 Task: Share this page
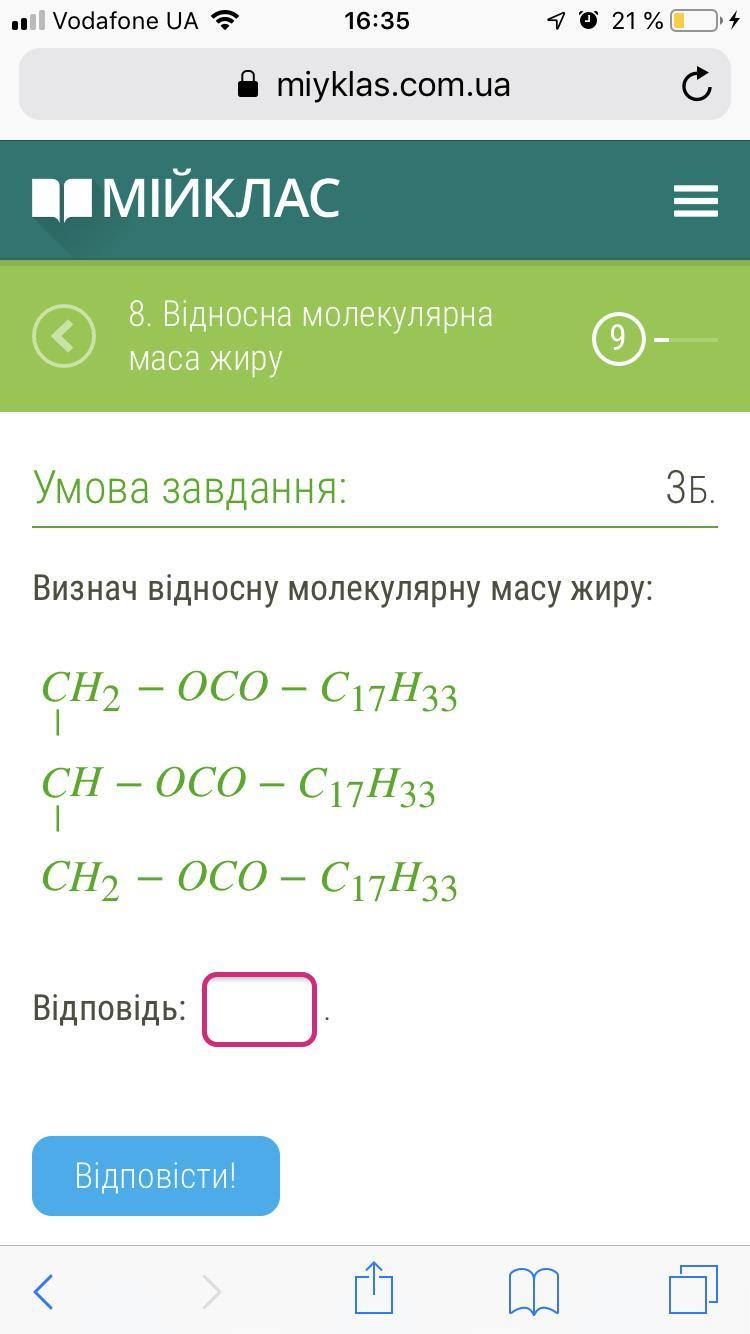[374, 1290]
